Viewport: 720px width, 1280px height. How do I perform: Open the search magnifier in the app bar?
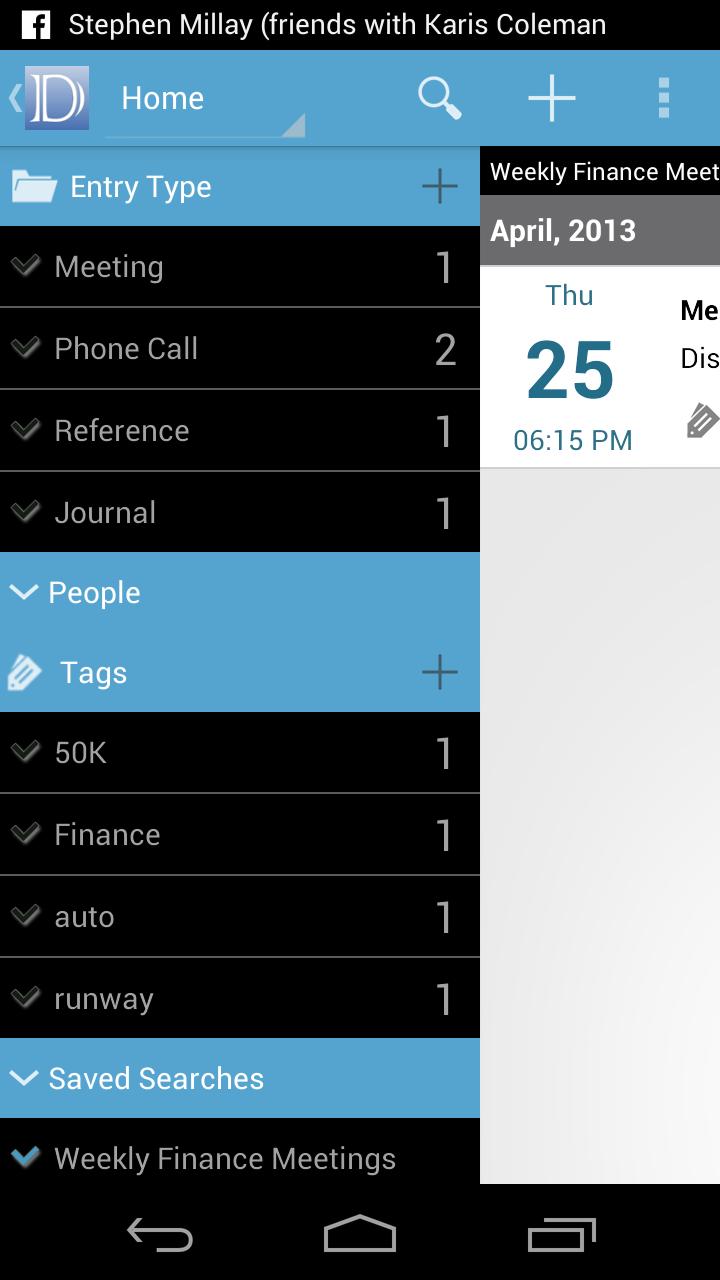pyautogui.click(x=439, y=98)
